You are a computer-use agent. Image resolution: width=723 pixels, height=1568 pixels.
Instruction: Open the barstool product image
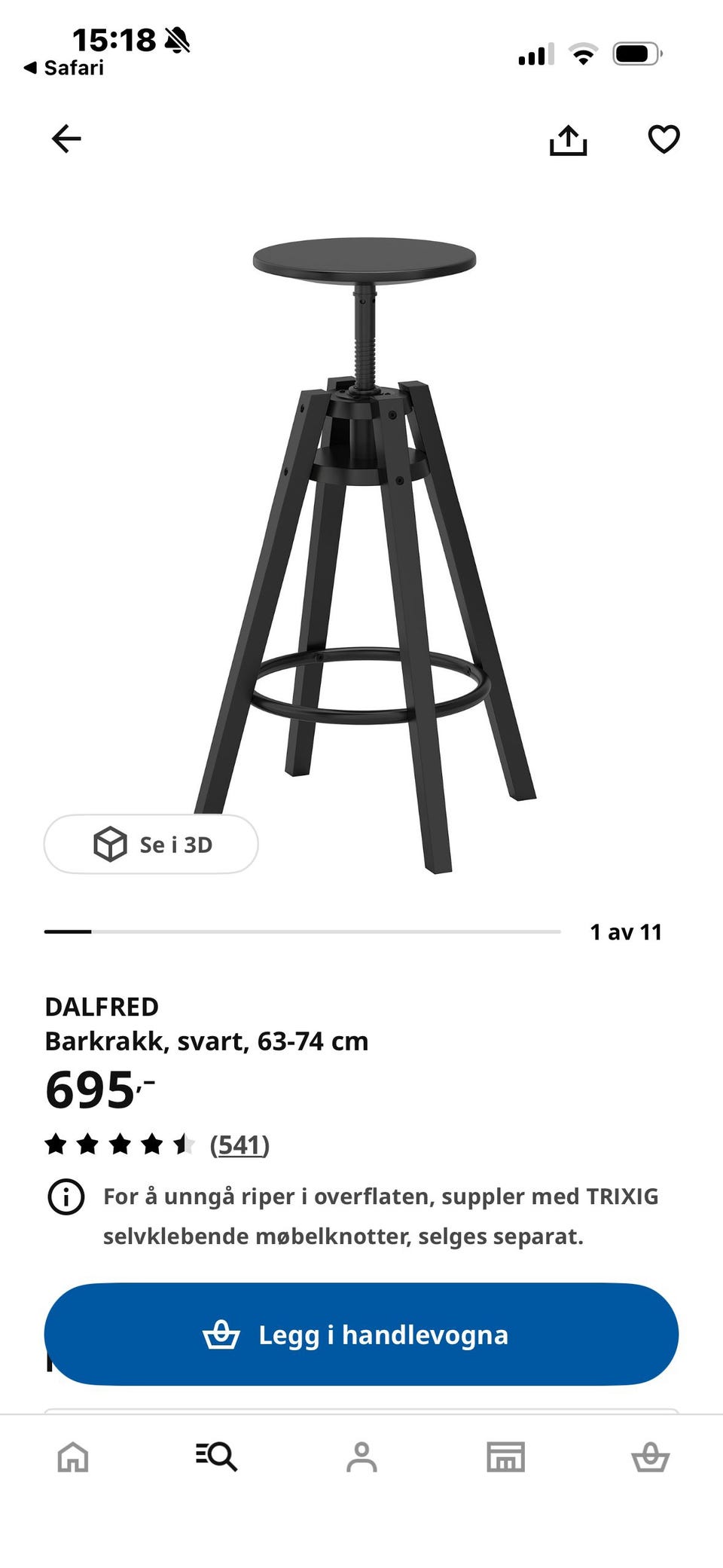tap(365, 555)
